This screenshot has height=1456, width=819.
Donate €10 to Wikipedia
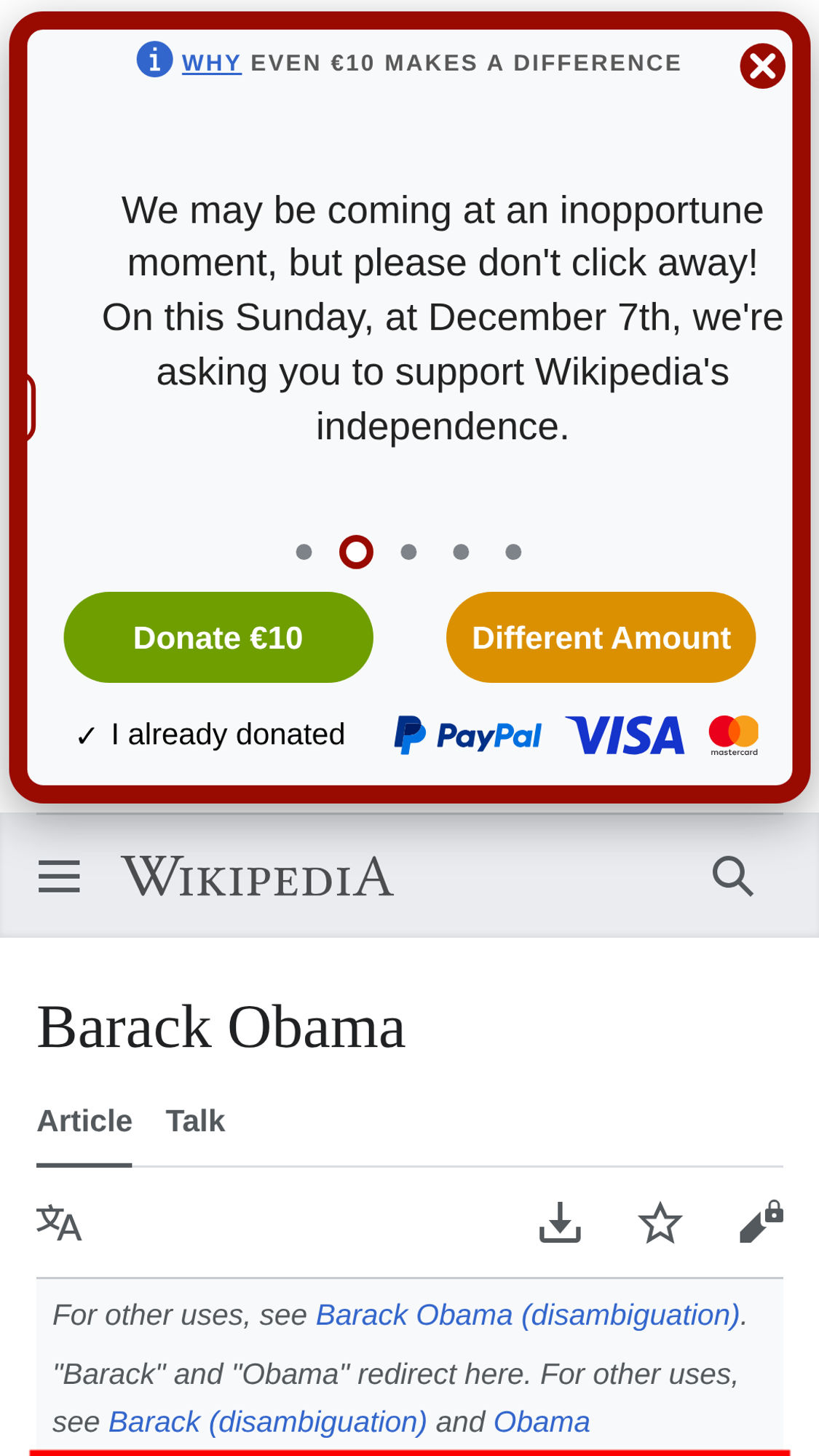(x=218, y=638)
